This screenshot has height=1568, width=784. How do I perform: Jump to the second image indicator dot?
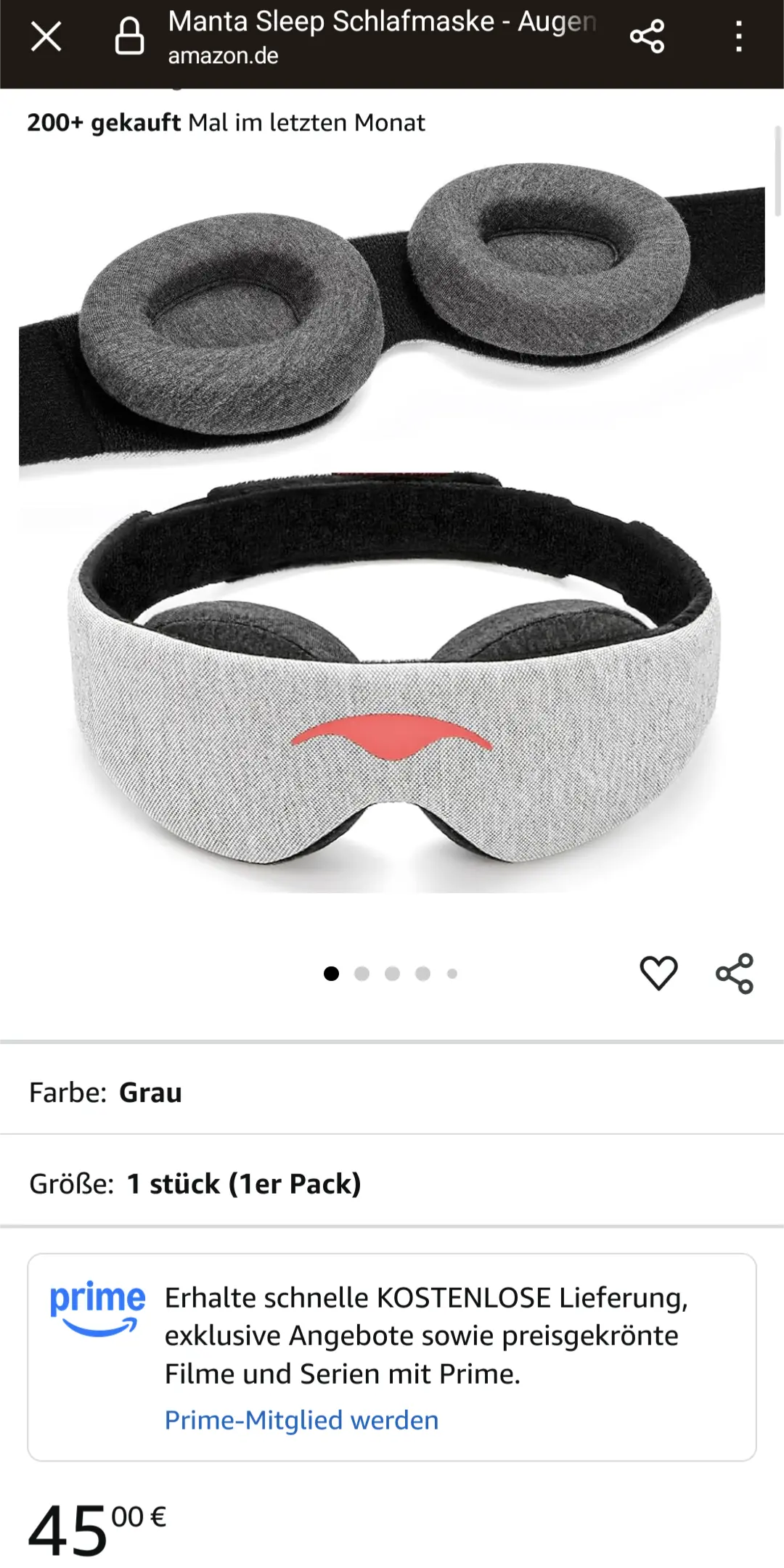click(362, 974)
